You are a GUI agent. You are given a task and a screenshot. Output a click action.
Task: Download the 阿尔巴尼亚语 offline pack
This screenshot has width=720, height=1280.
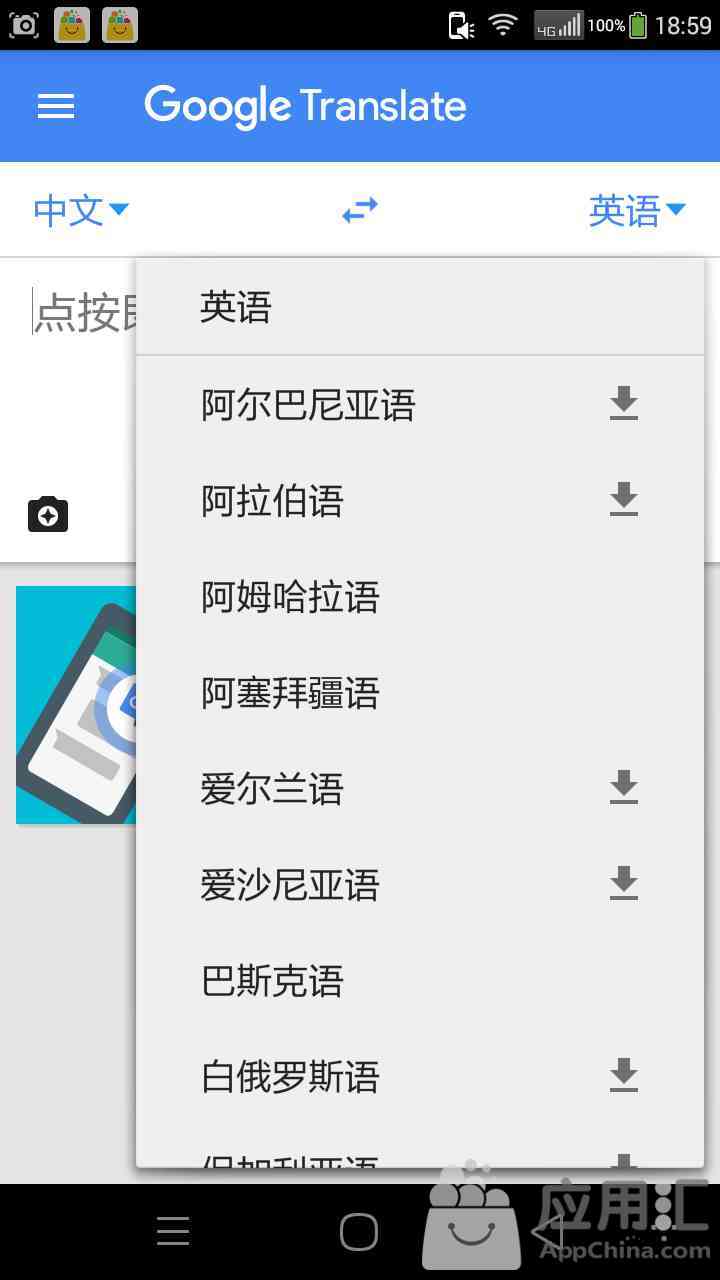point(624,403)
